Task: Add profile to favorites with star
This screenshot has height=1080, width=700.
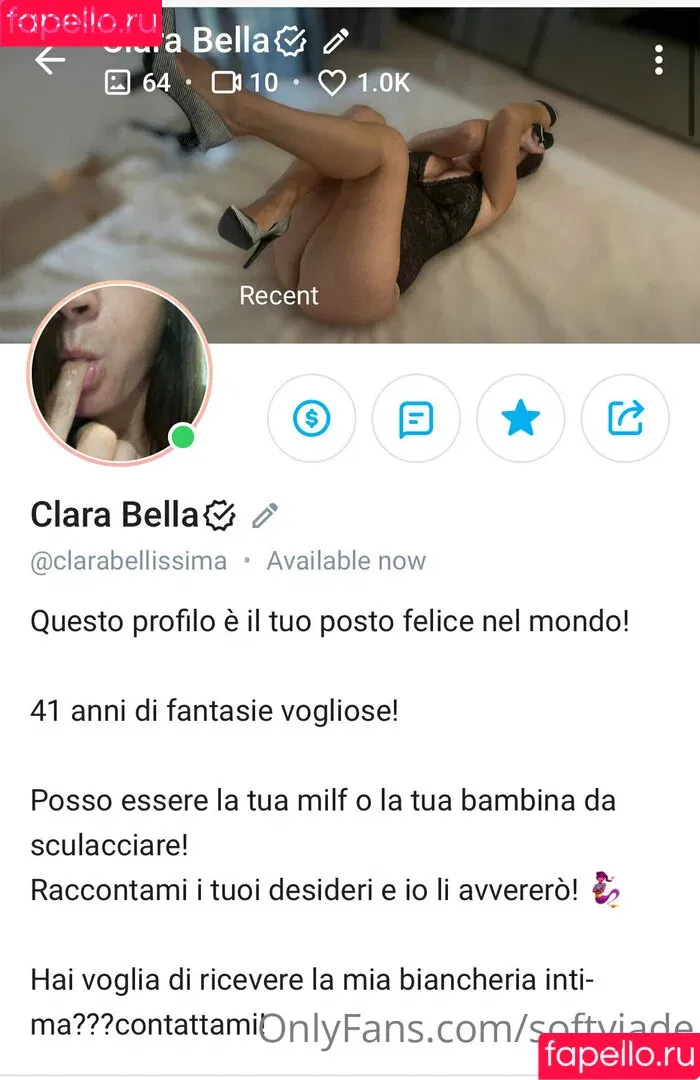Action: pyautogui.click(x=520, y=418)
